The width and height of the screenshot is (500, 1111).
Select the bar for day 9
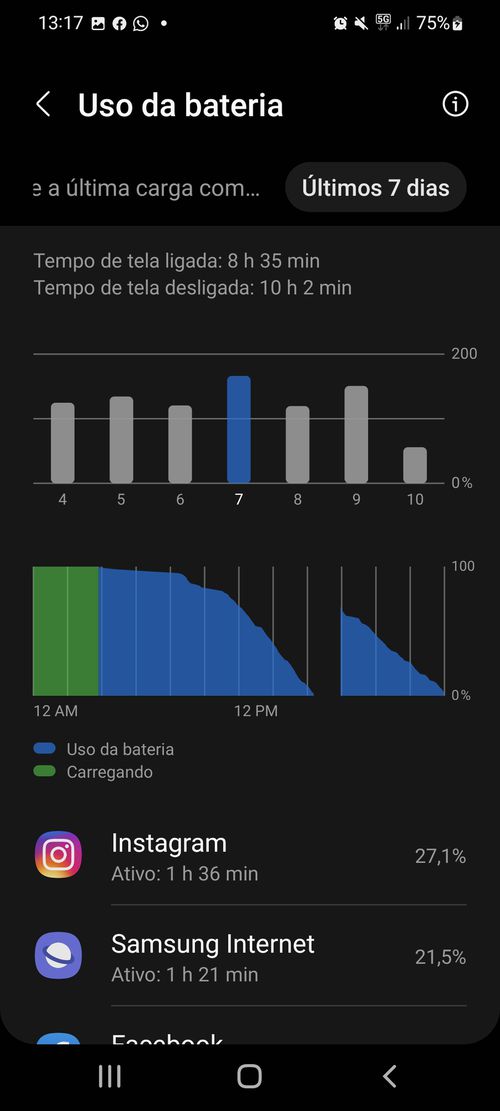tap(356, 434)
